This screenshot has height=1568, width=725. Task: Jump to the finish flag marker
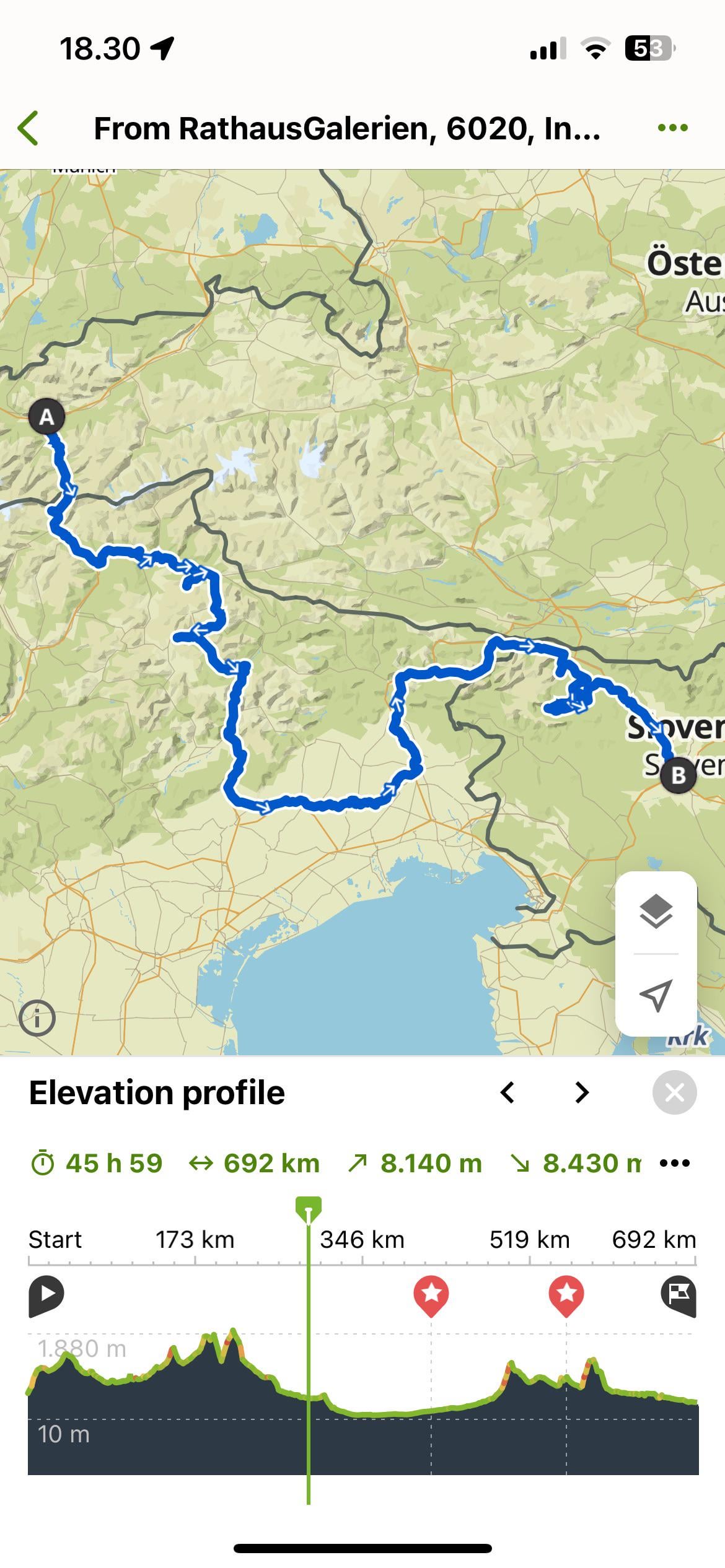click(679, 1294)
